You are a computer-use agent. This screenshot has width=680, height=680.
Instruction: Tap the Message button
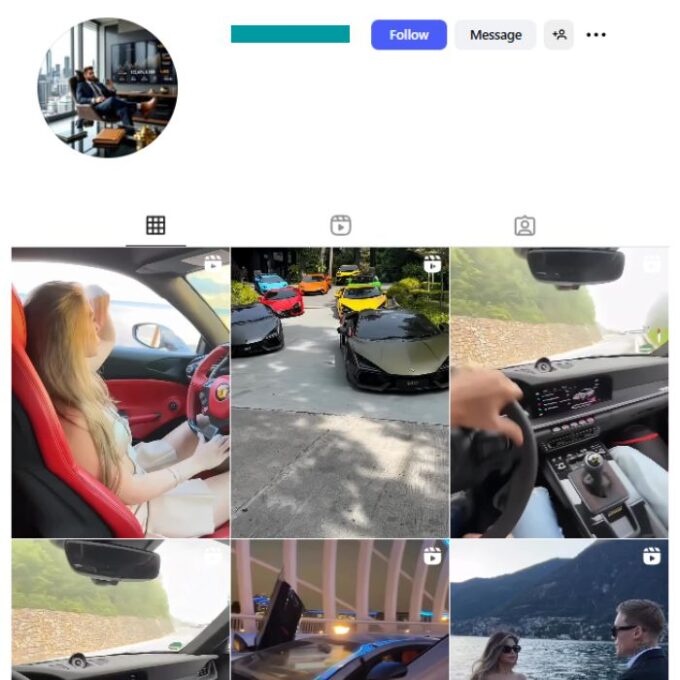coord(495,35)
